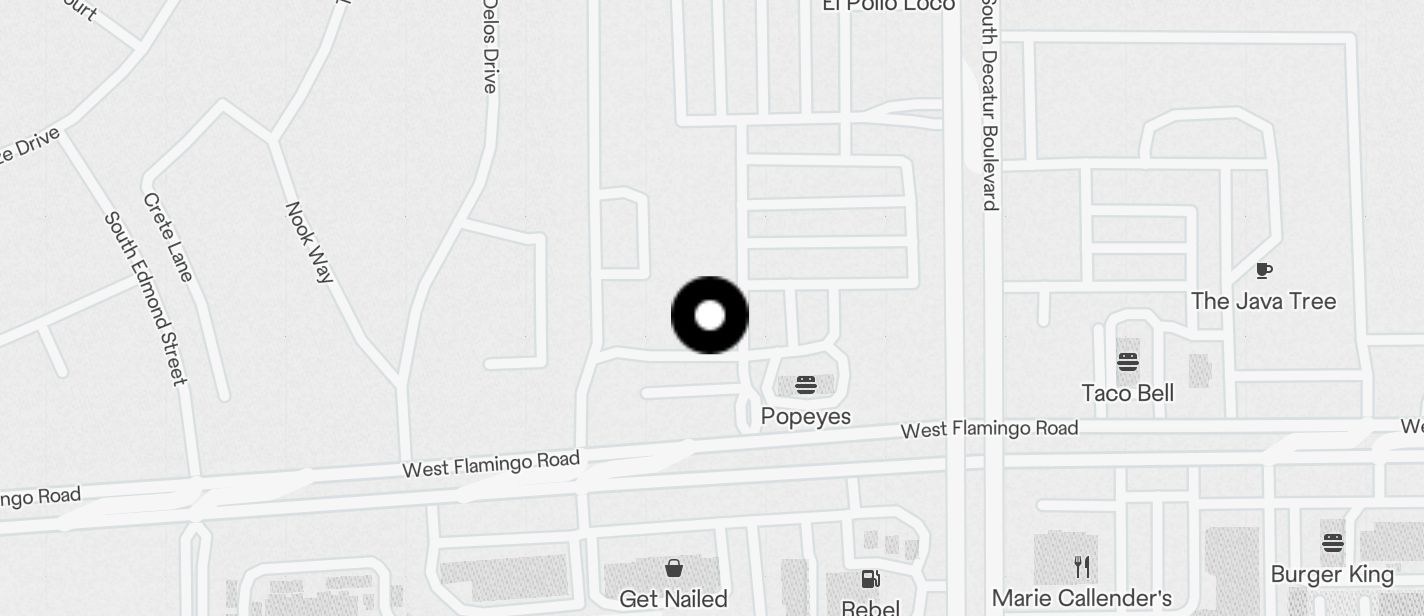
Task: Tap The Java Tree cafe marker
Action: (x=1264, y=270)
